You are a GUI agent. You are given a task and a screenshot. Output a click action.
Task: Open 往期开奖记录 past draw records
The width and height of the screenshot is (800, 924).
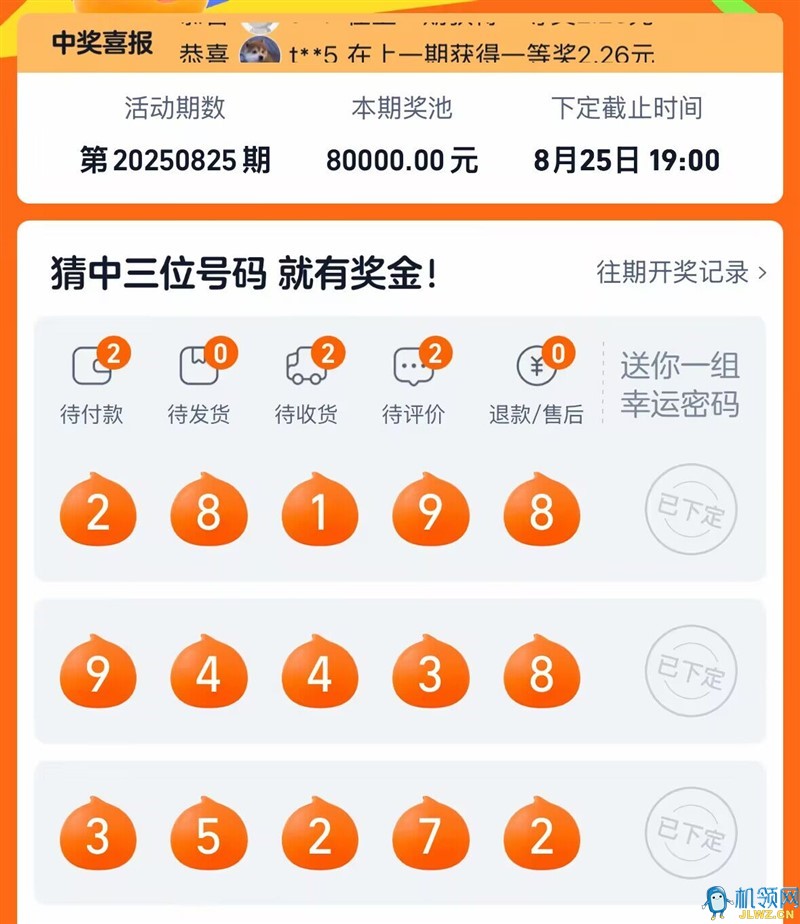pyautogui.click(x=681, y=272)
